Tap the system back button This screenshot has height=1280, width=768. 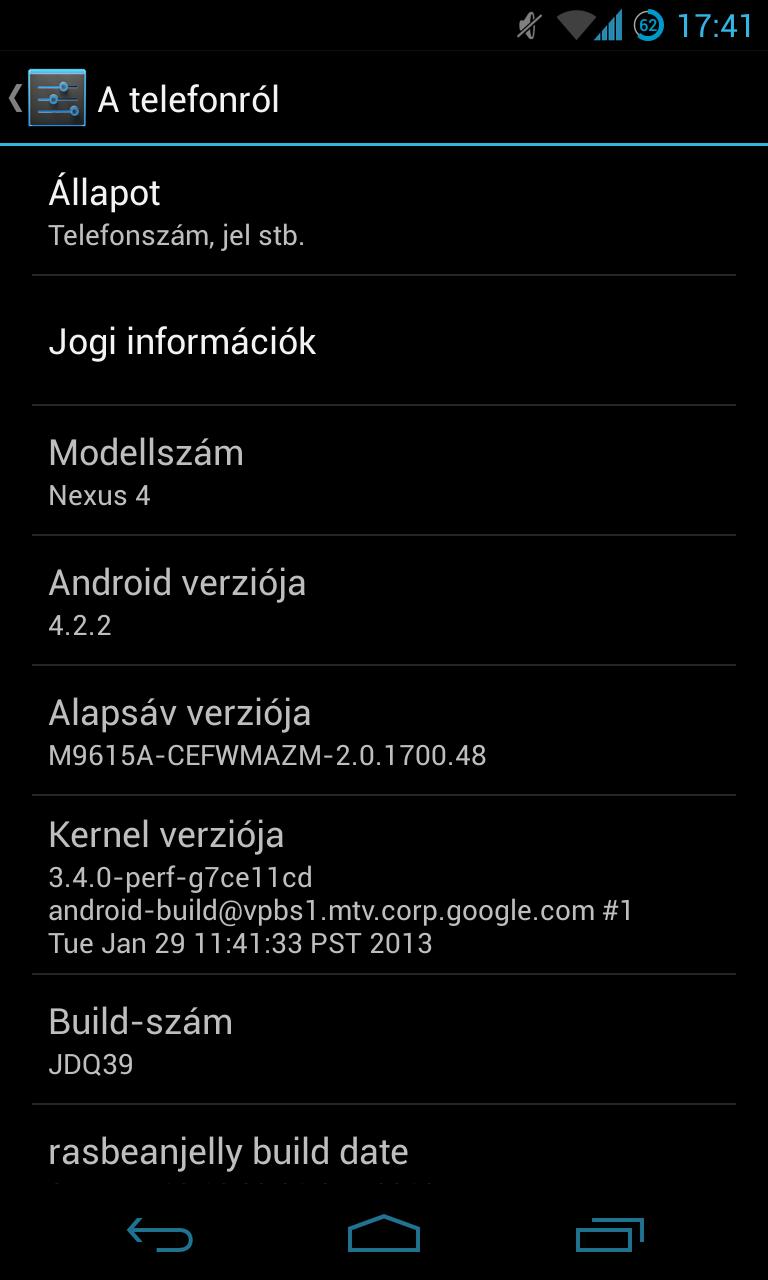(160, 1234)
